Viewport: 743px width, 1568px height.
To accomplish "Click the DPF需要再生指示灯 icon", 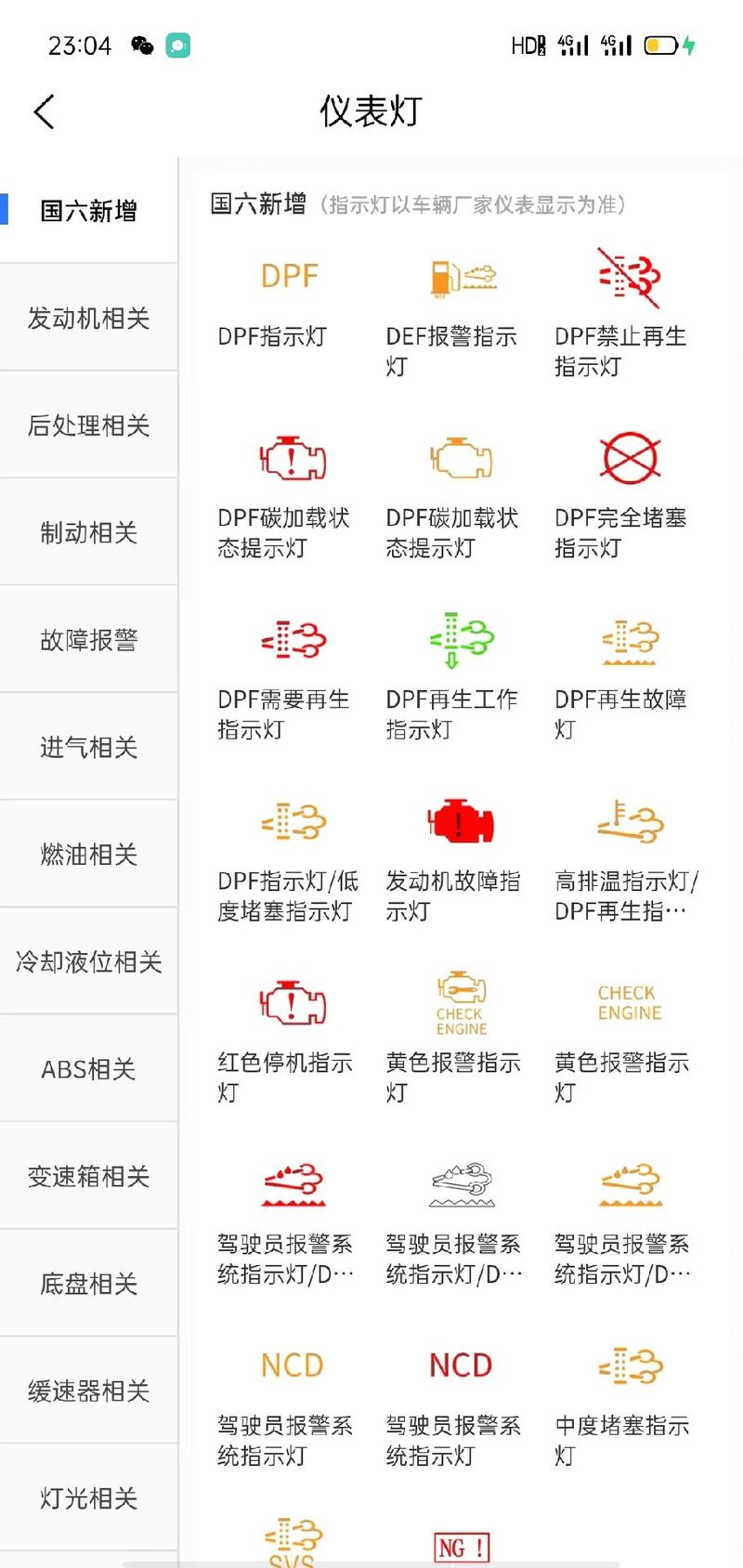I will [292, 639].
